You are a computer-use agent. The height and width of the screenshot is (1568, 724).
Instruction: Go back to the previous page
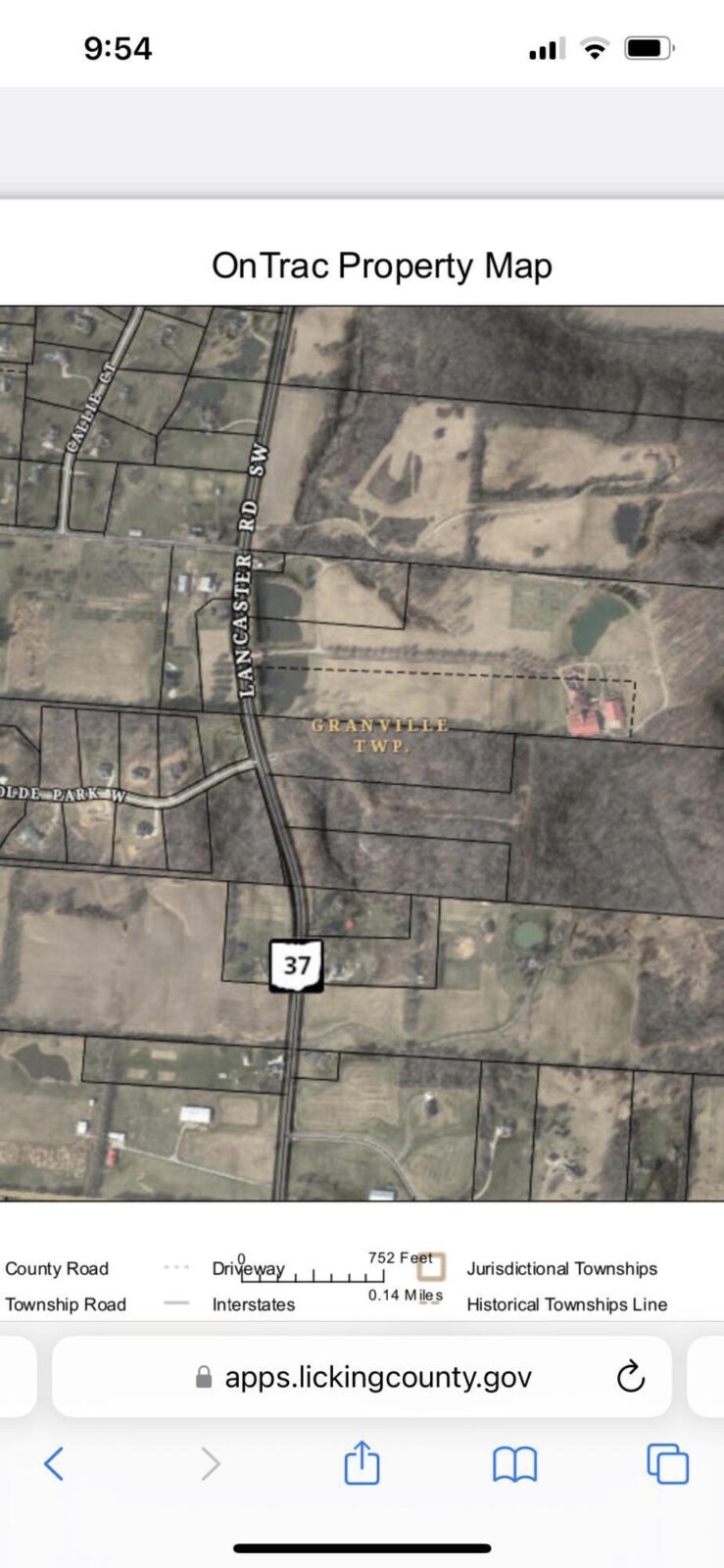click(x=54, y=1464)
